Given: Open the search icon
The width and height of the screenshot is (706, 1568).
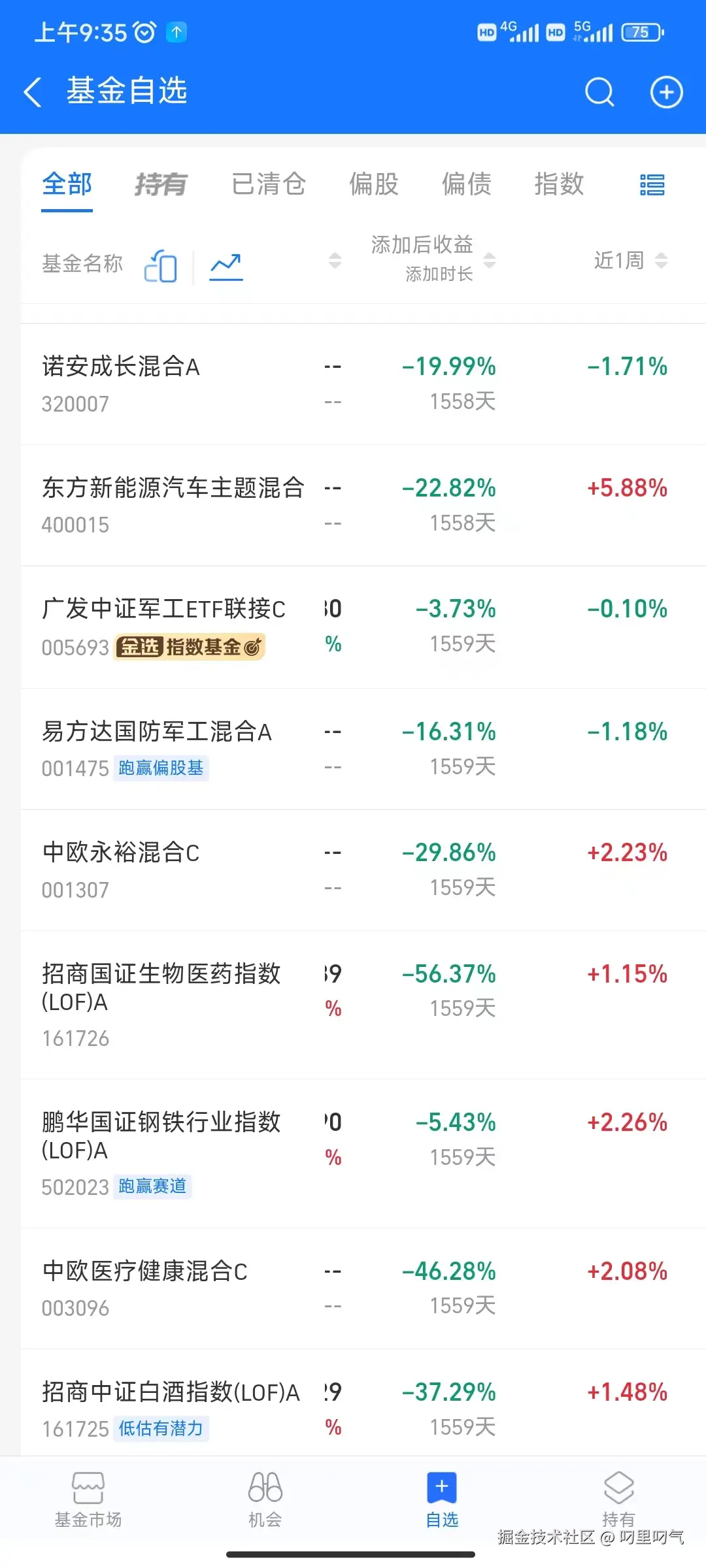Looking at the screenshot, I should 599,91.
